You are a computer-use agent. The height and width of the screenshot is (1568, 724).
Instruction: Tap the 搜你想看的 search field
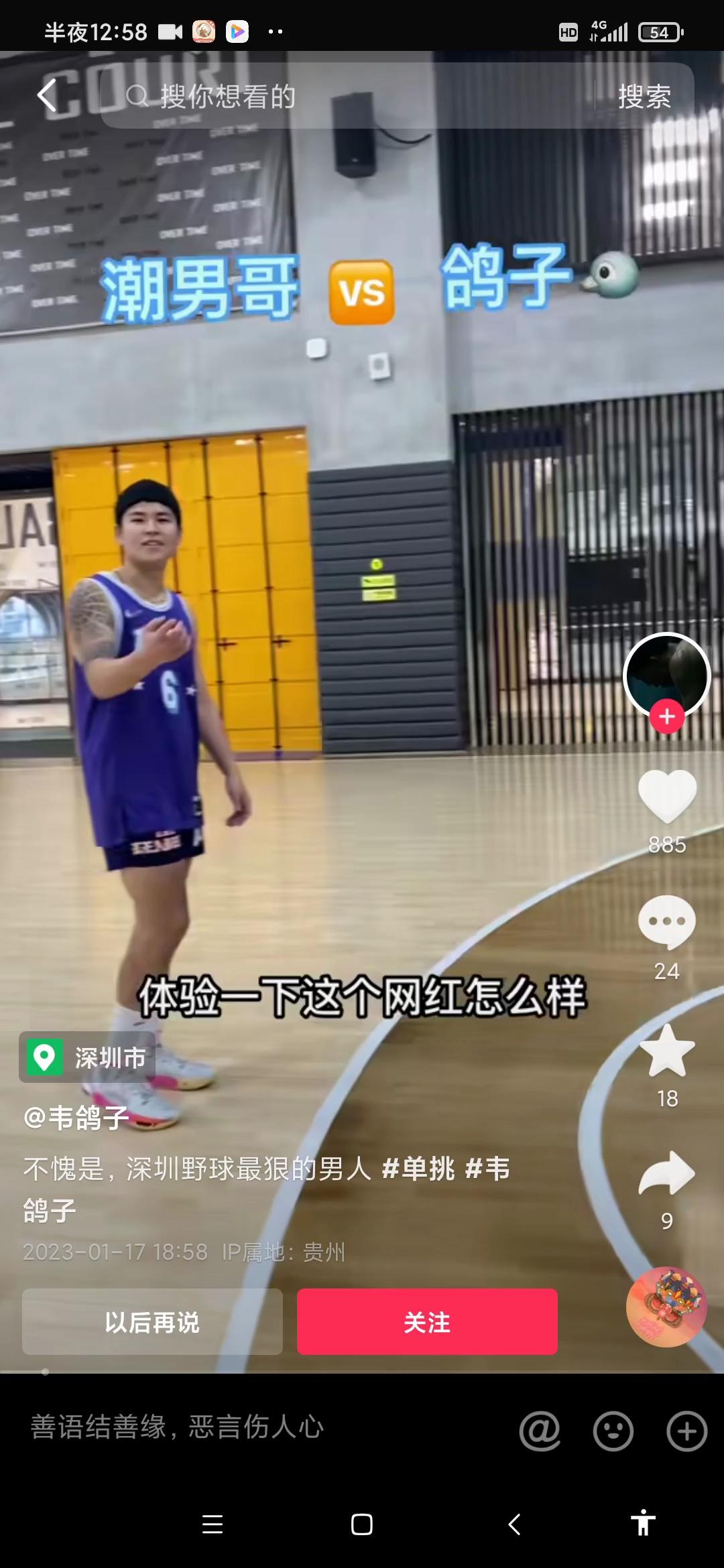click(349, 96)
